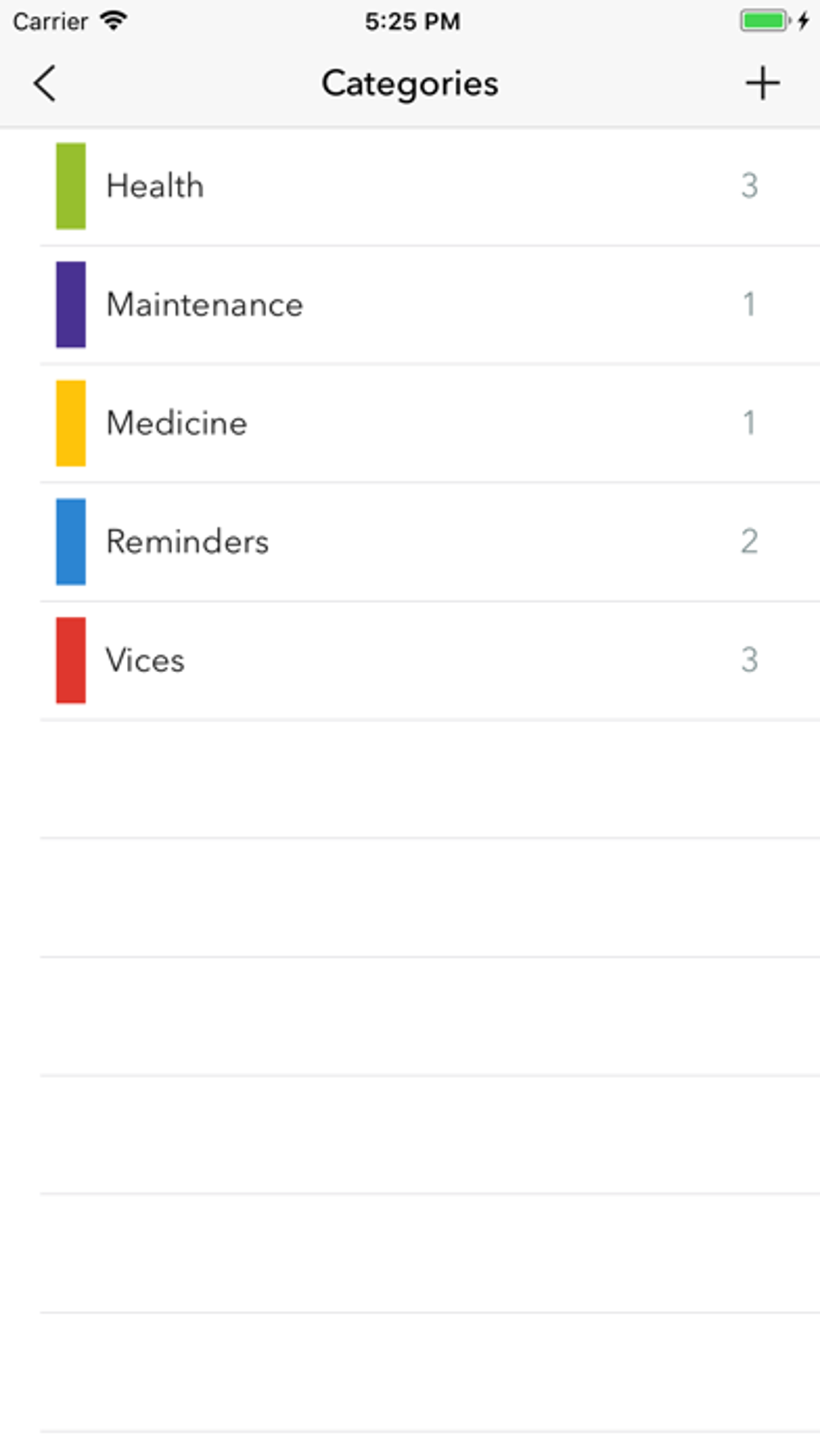Viewport: 820px width, 1456px height.
Task: Add a new category
Action: pos(761,84)
